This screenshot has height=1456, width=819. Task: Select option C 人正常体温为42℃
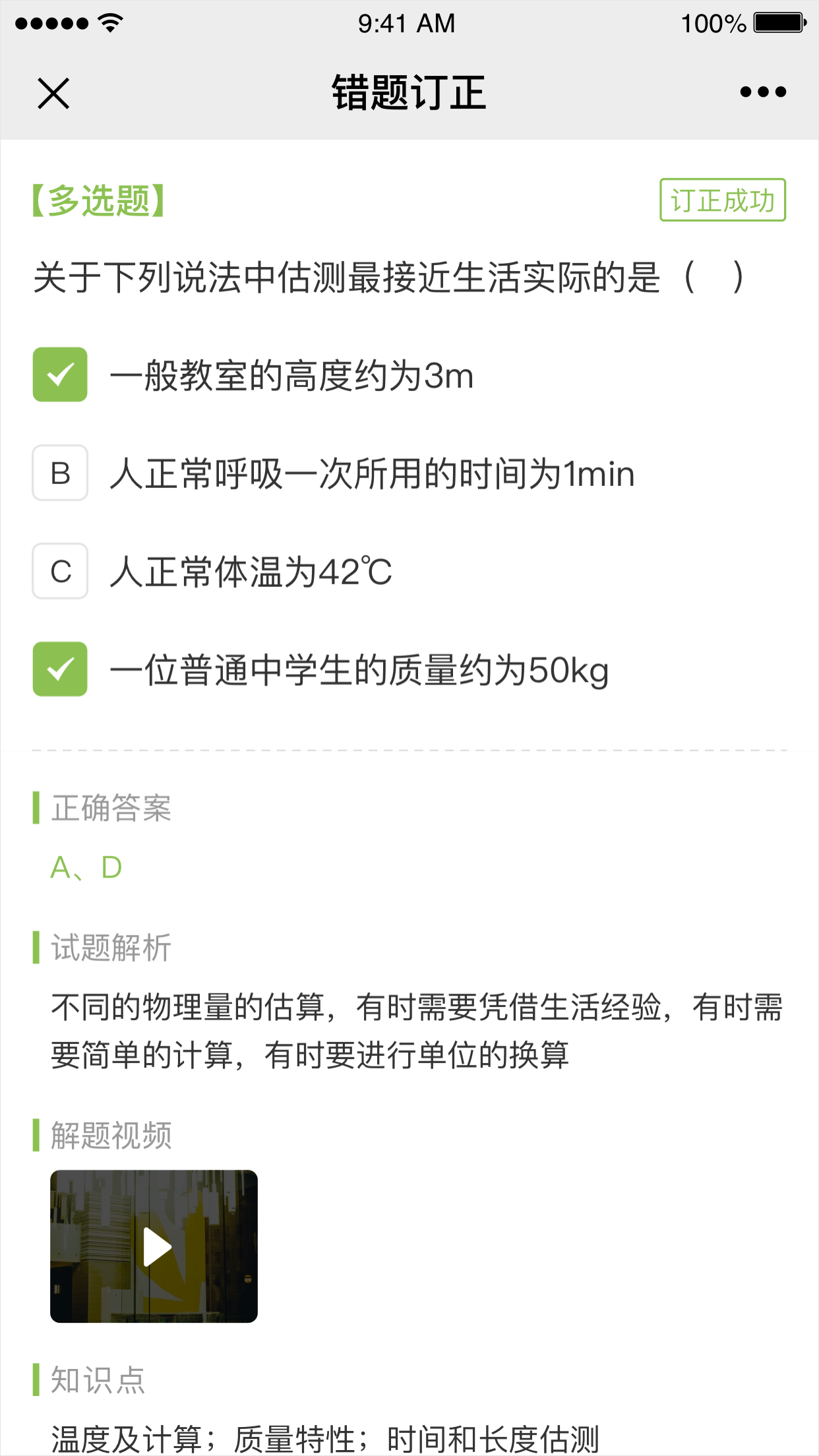(x=60, y=571)
